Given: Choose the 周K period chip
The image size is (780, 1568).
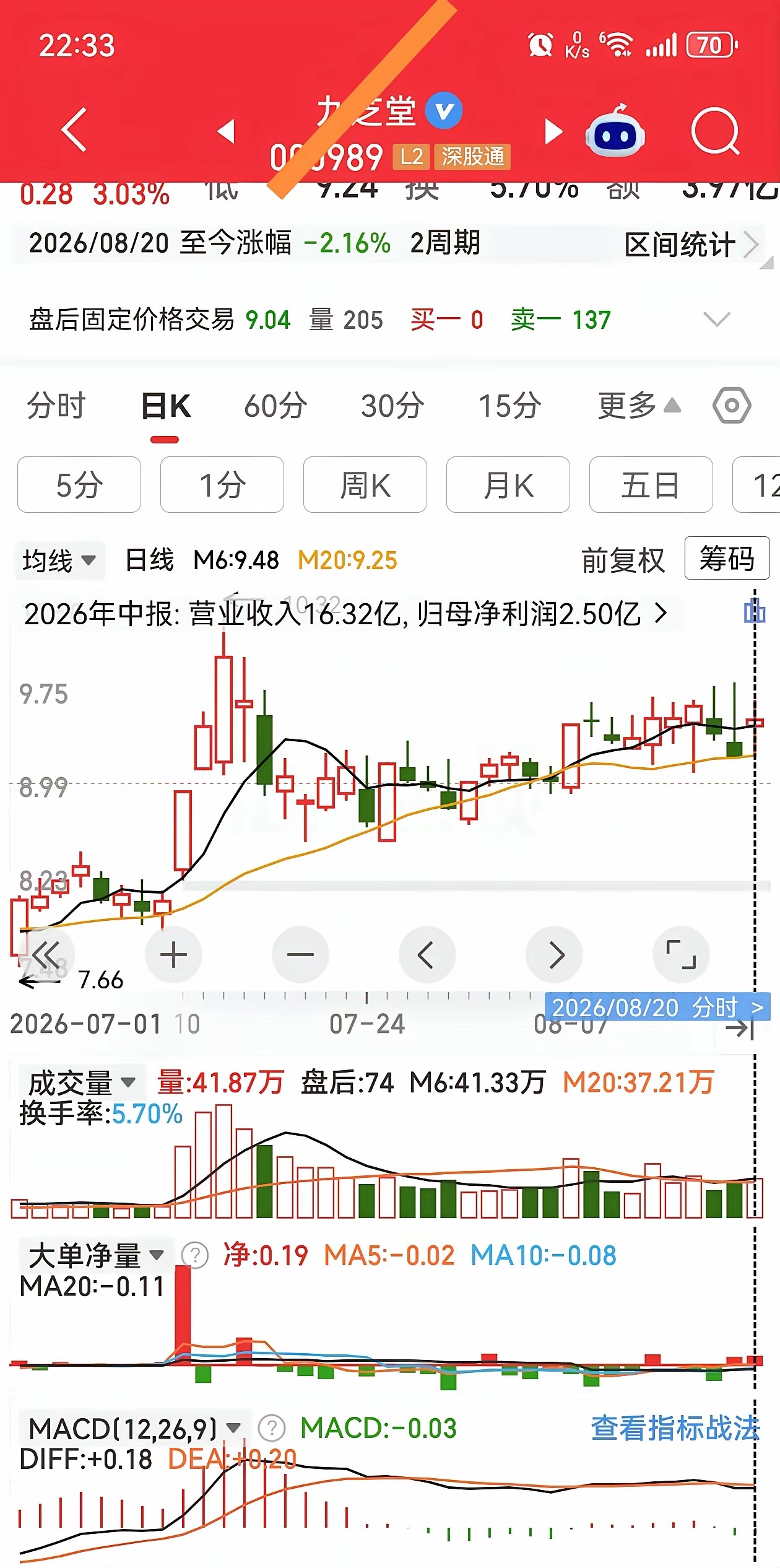Looking at the screenshot, I should 365,485.
